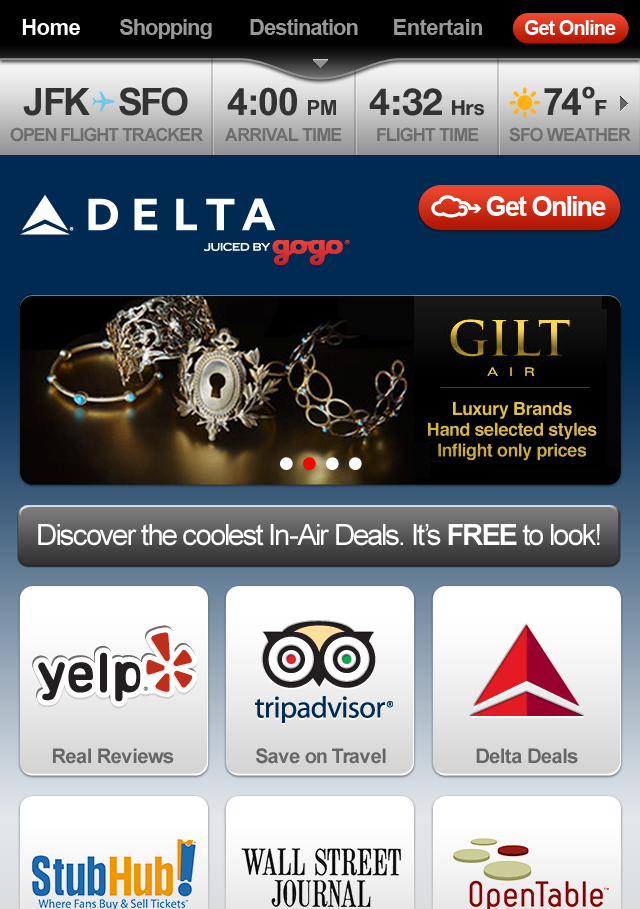Select the Home tab
Screen dimensions: 640x909
tap(51, 28)
